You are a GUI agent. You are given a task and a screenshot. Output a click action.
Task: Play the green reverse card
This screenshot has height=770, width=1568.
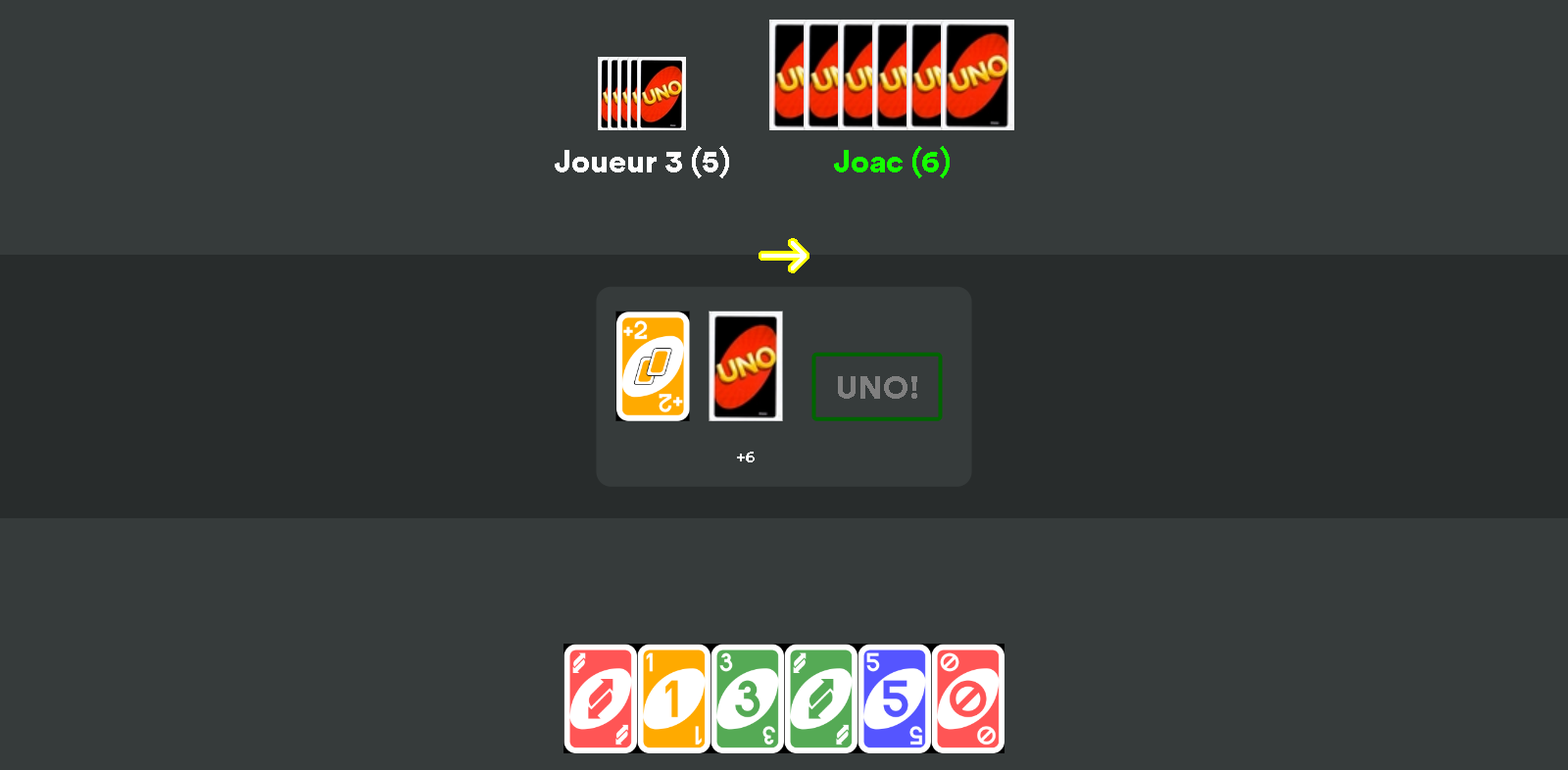tap(820, 698)
